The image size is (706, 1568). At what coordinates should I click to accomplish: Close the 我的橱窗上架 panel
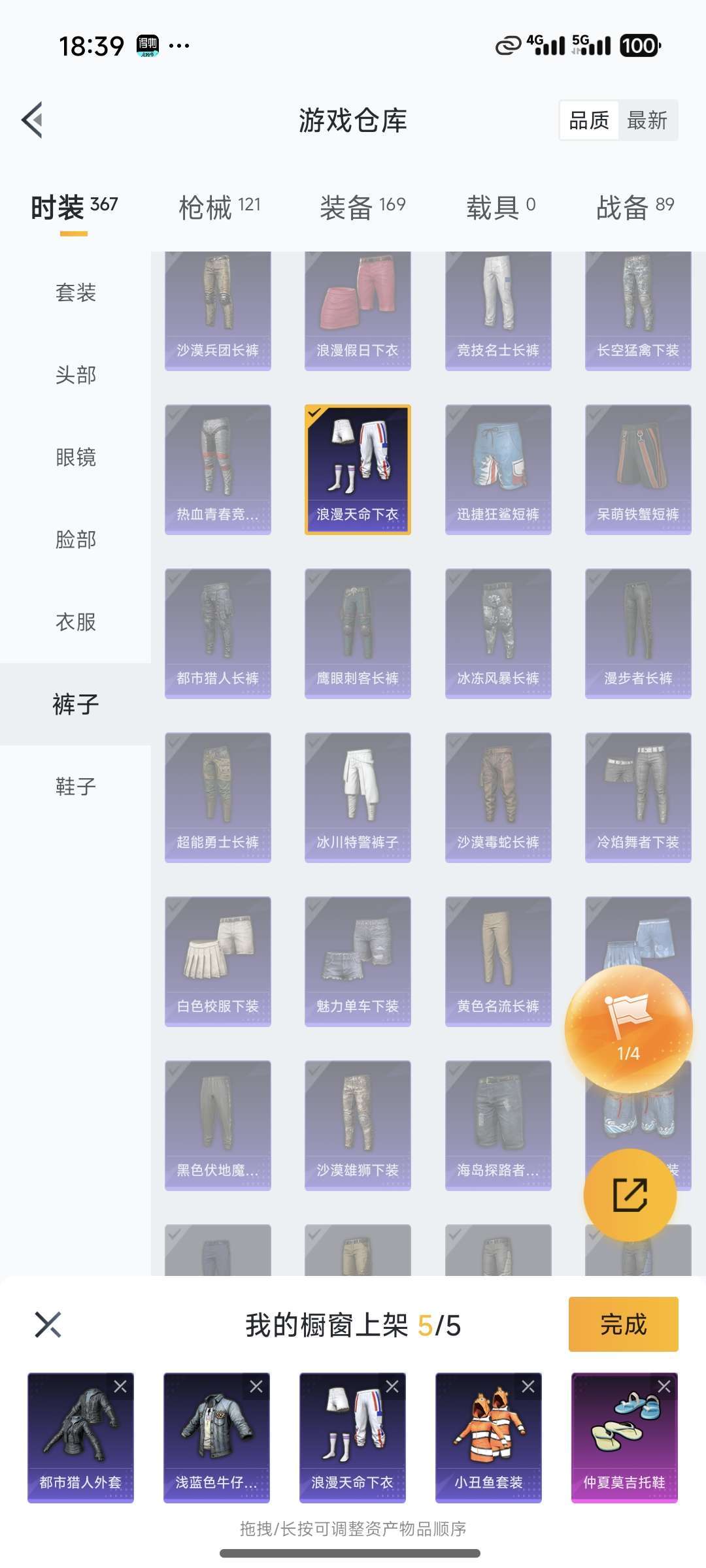click(48, 1324)
